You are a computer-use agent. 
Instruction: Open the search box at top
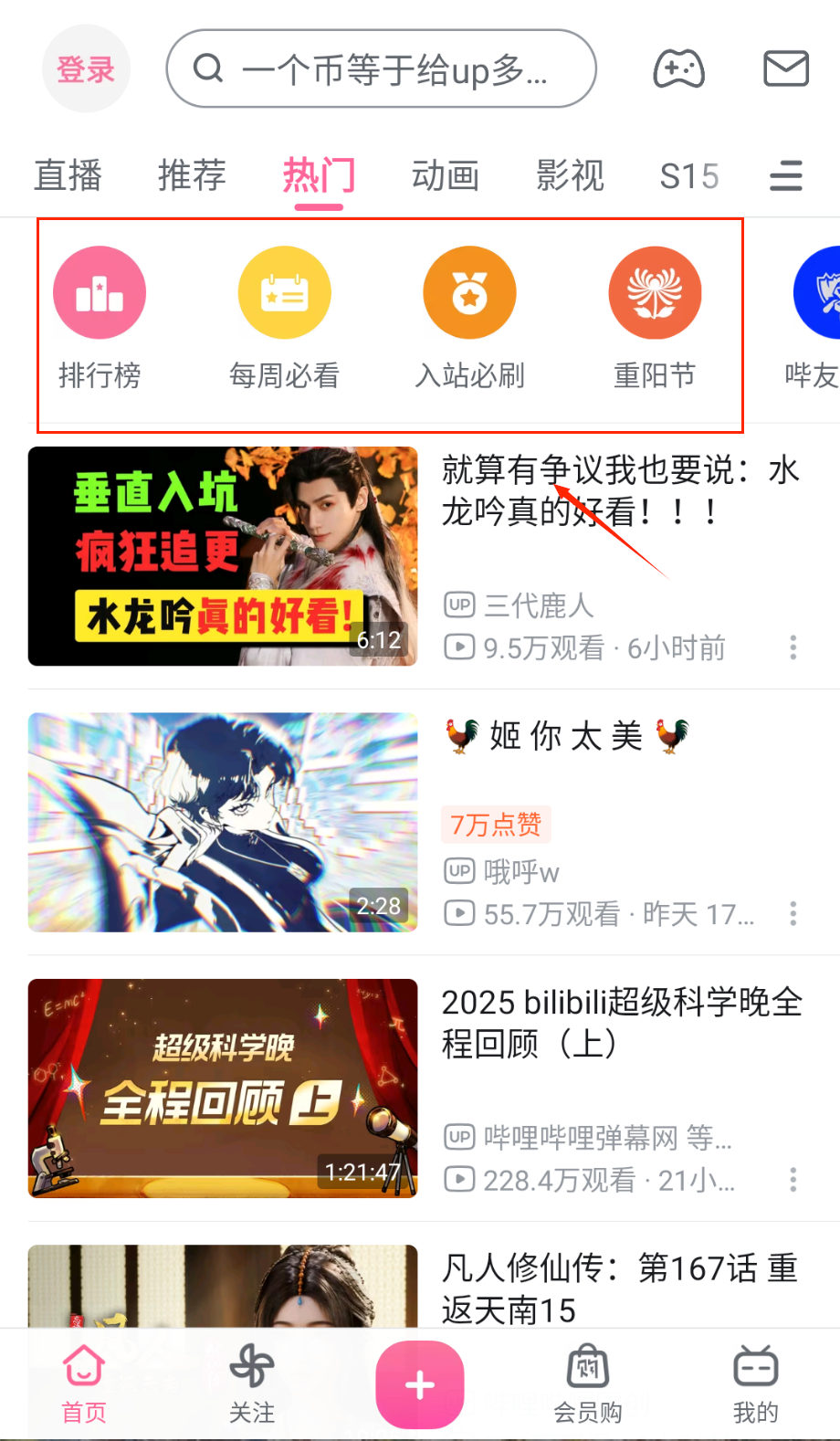point(381,69)
